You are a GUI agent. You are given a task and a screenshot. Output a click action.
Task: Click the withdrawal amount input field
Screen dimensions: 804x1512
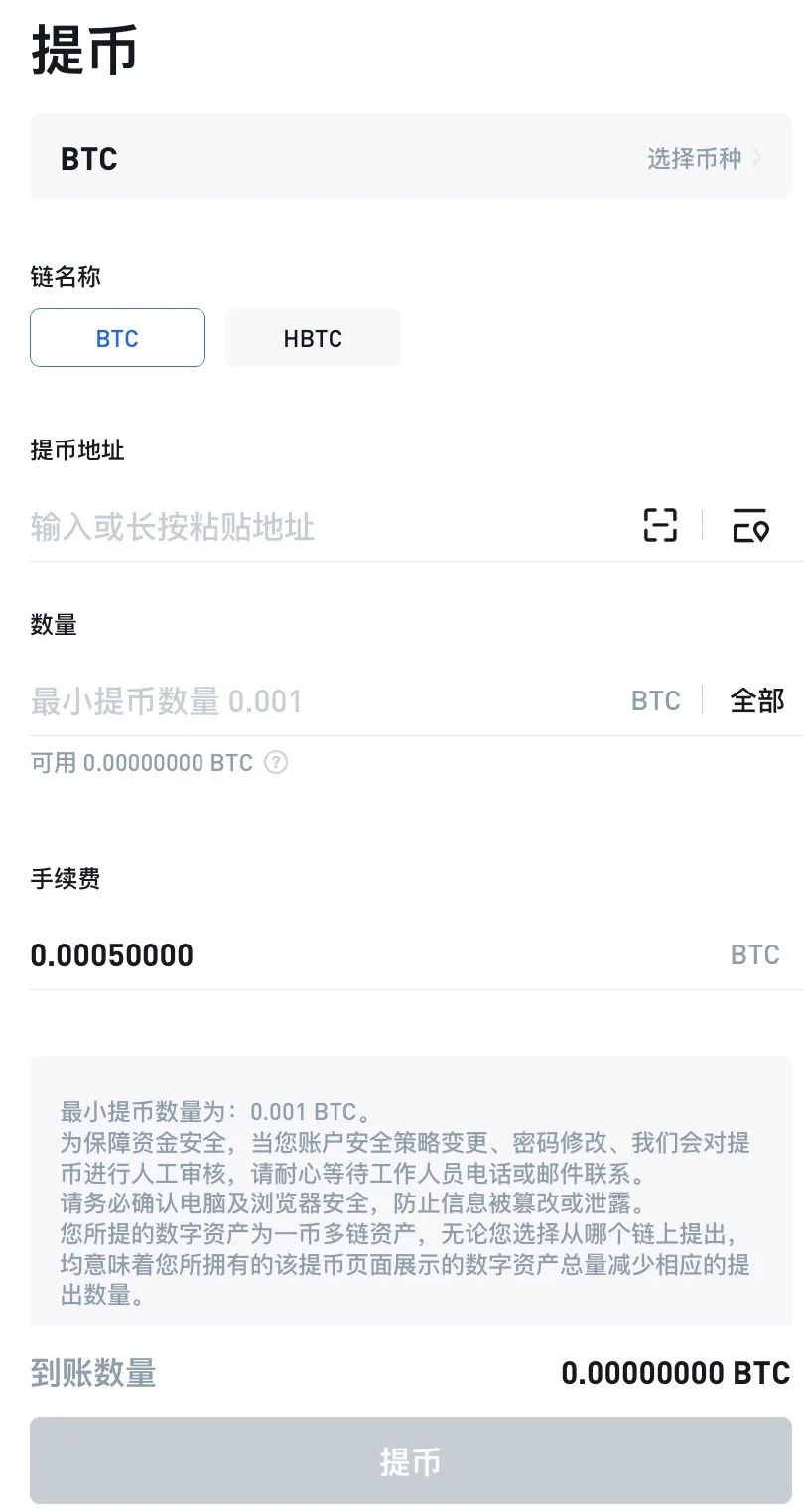(x=298, y=700)
